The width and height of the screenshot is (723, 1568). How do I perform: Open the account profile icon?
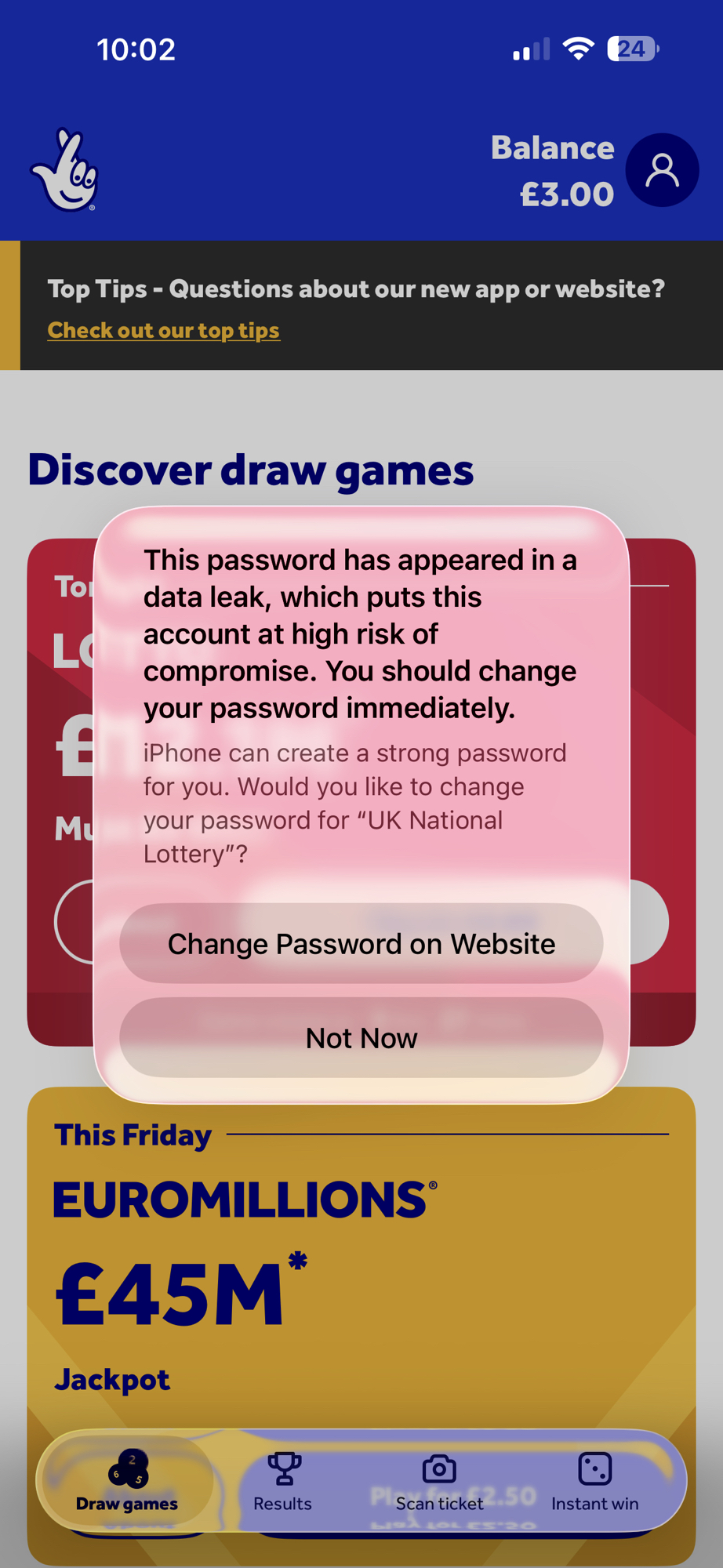pos(662,170)
